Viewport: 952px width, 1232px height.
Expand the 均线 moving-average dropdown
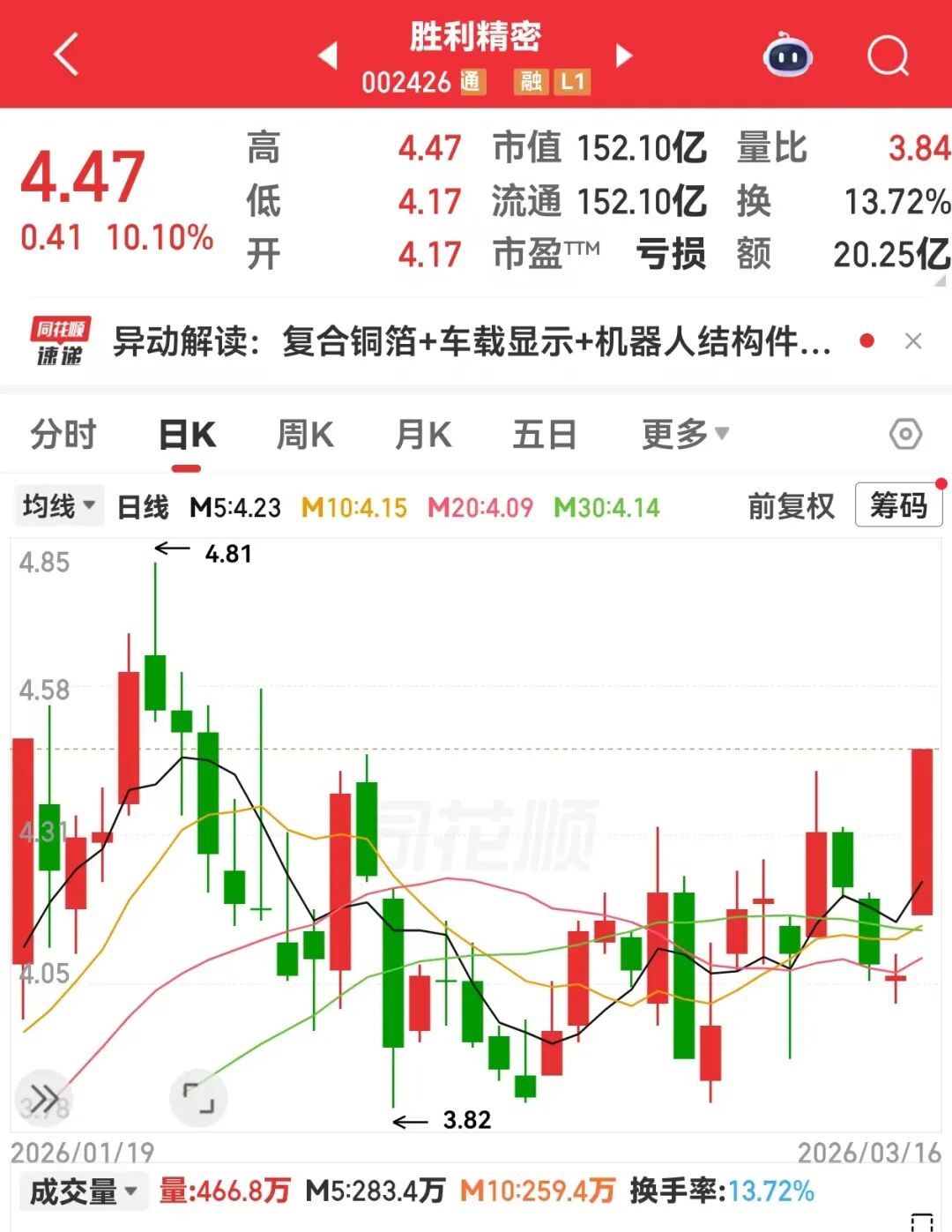tap(57, 505)
